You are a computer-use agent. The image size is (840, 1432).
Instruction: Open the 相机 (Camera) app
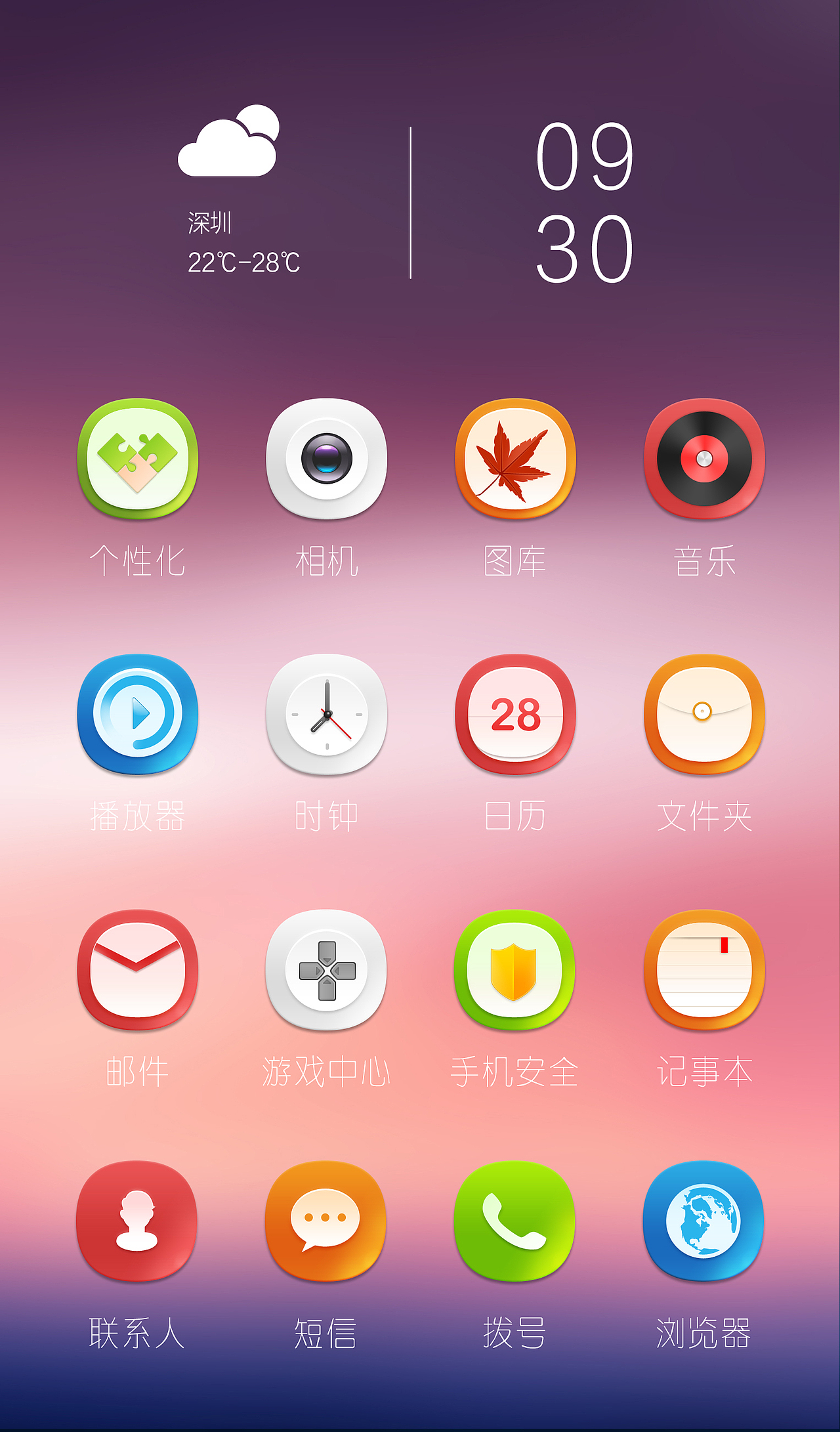point(326,459)
